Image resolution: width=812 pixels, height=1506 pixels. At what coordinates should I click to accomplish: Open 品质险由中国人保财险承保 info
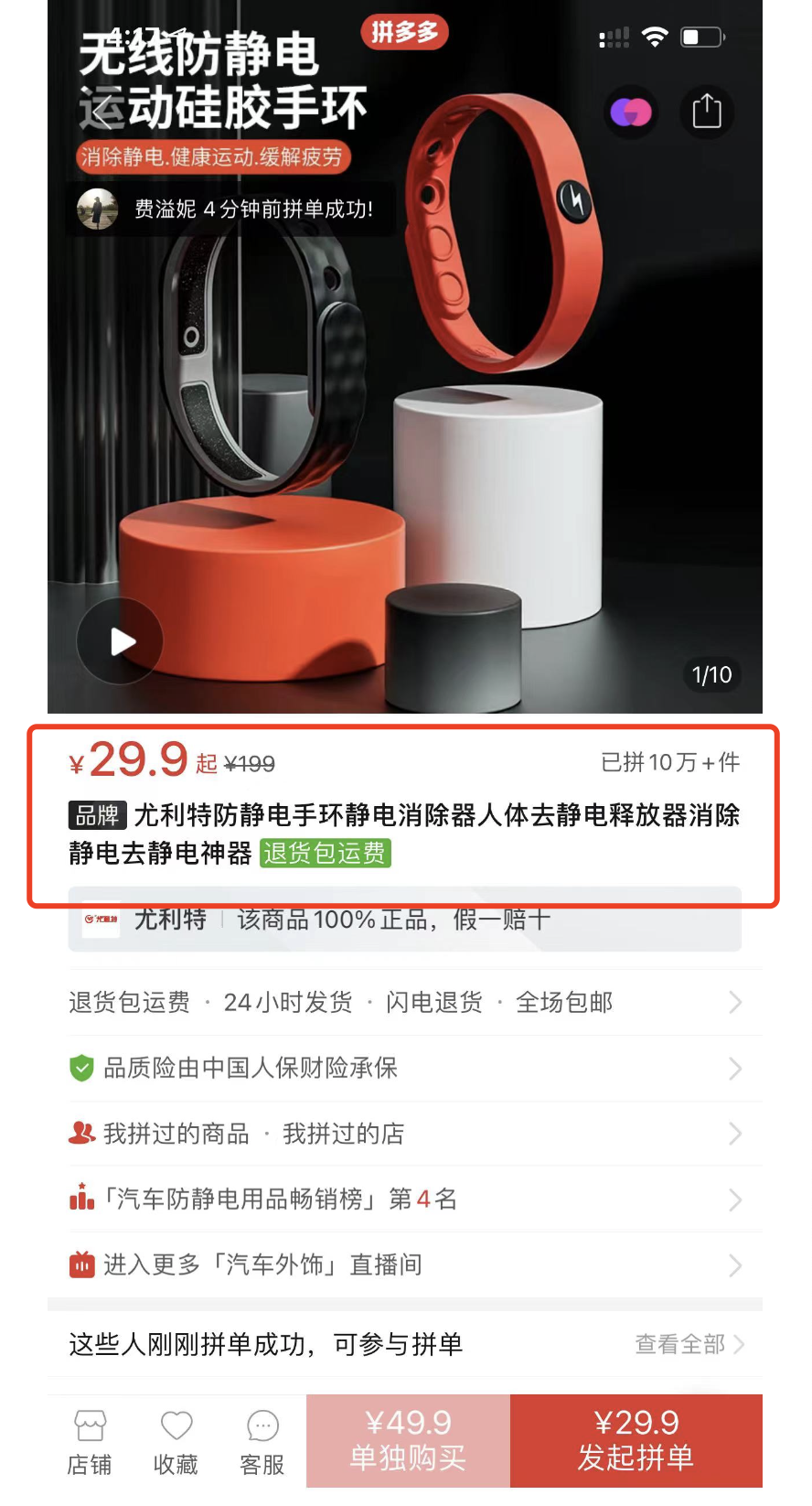click(404, 1068)
